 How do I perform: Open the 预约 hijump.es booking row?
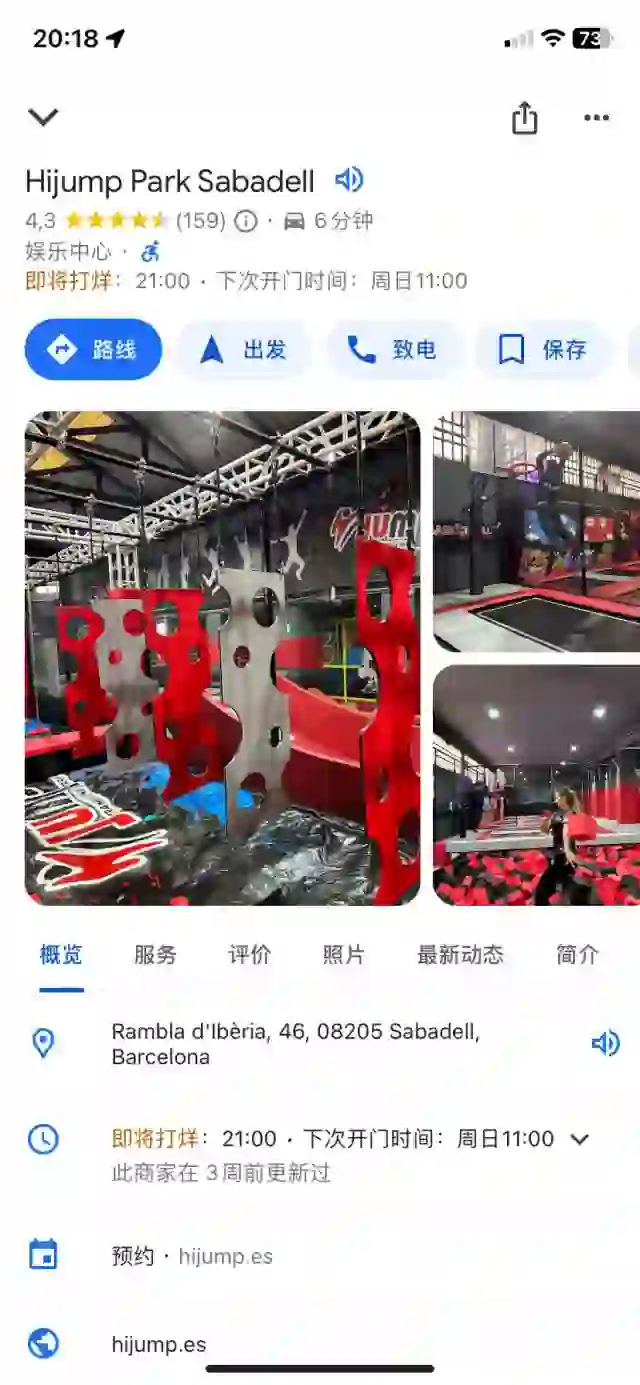(320, 1256)
